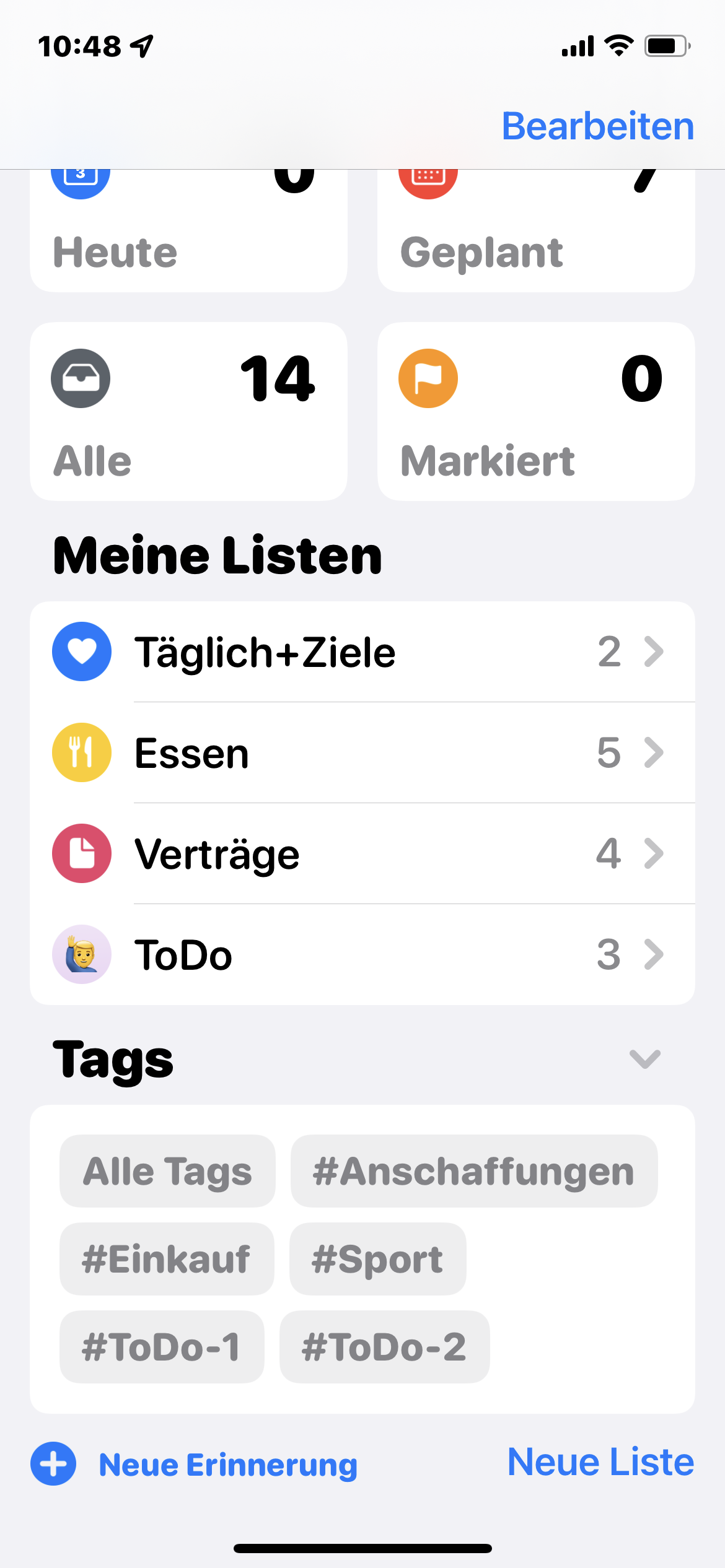This screenshot has width=725, height=1568.
Task: Open the Markiert flagged card
Action: coord(535,411)
